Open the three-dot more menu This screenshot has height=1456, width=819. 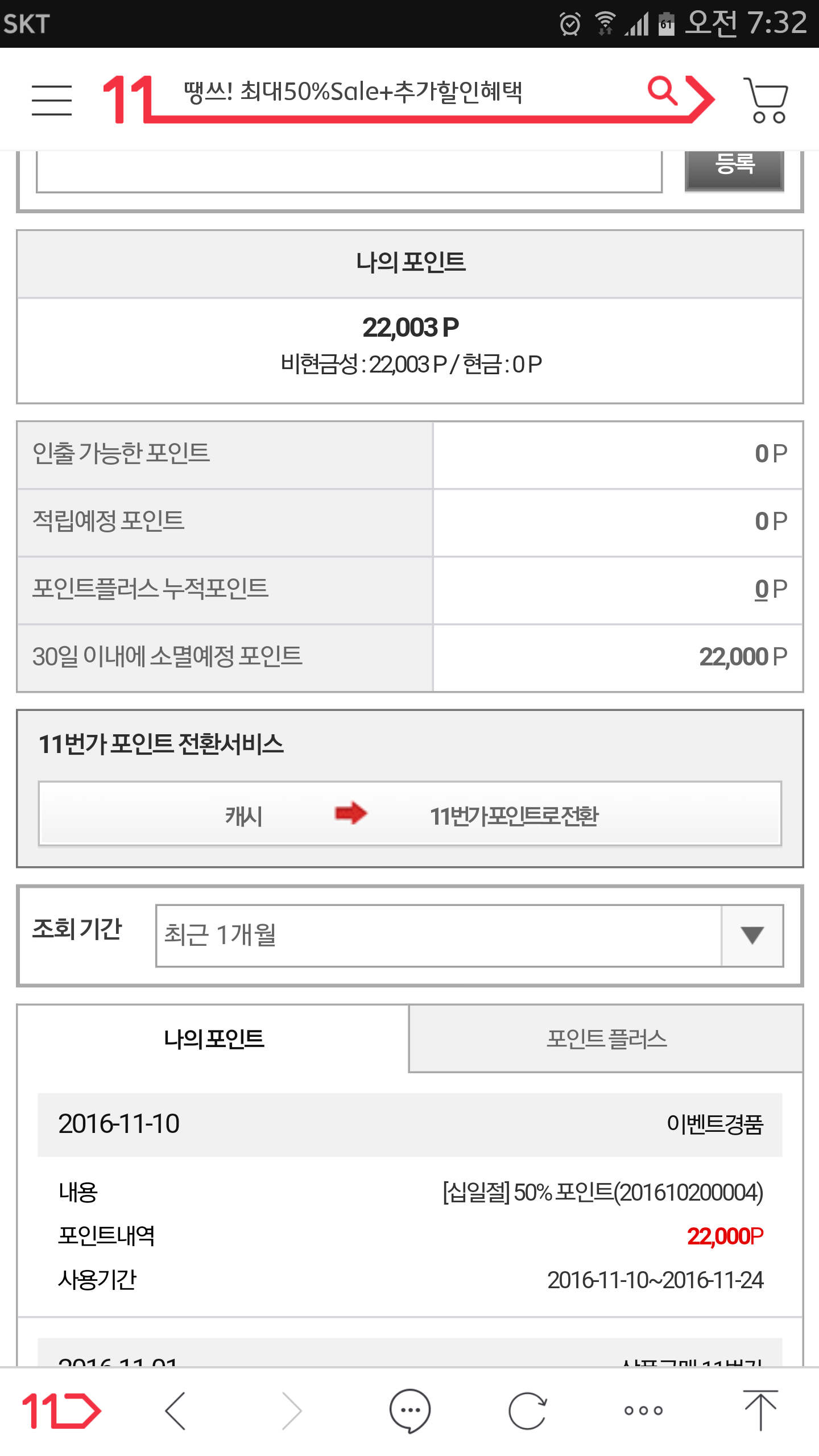point(643,1410)
